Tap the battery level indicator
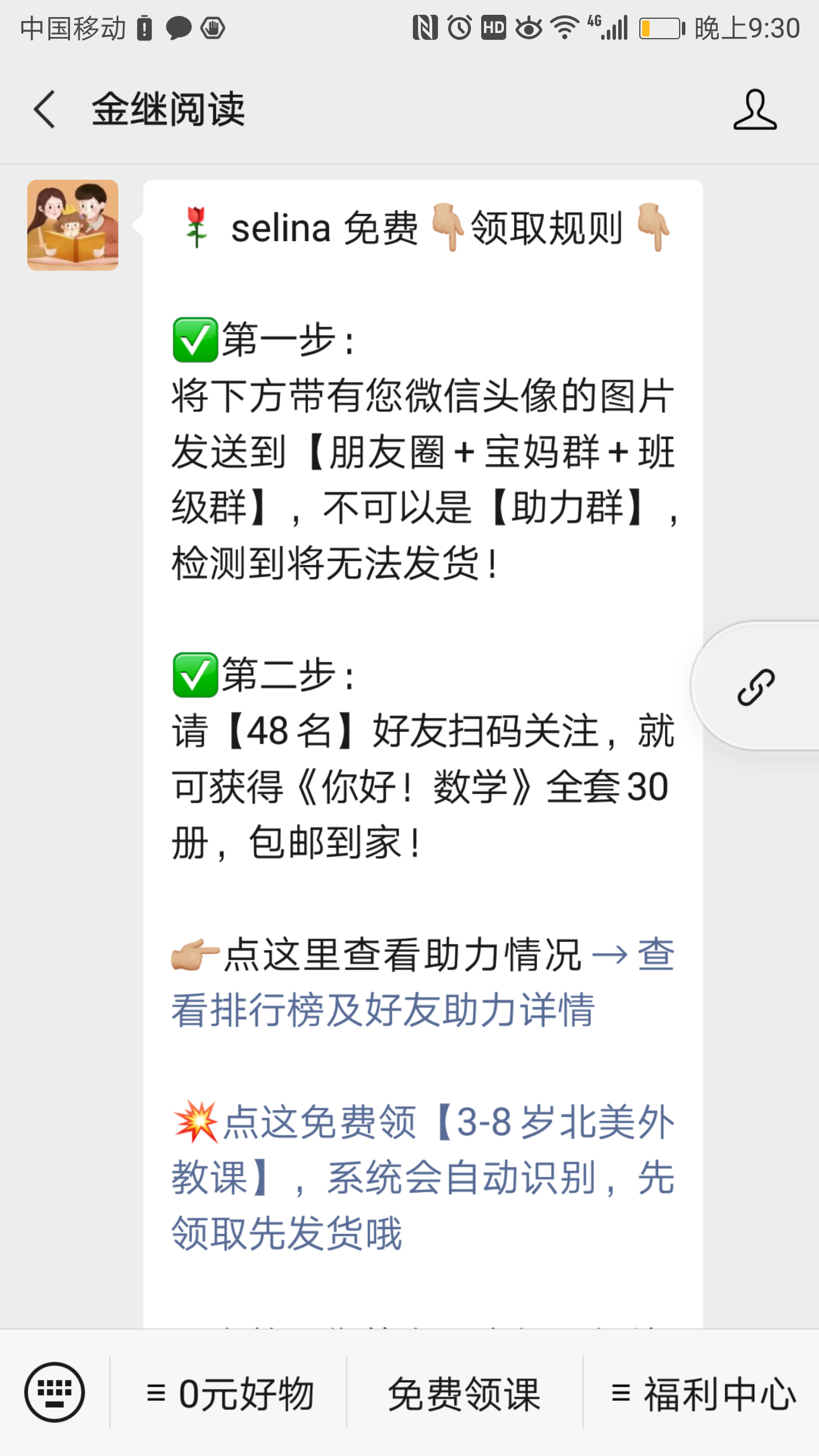Image resolution: width=819 pixels, height=1456 pixels. [x=660, y=27]
